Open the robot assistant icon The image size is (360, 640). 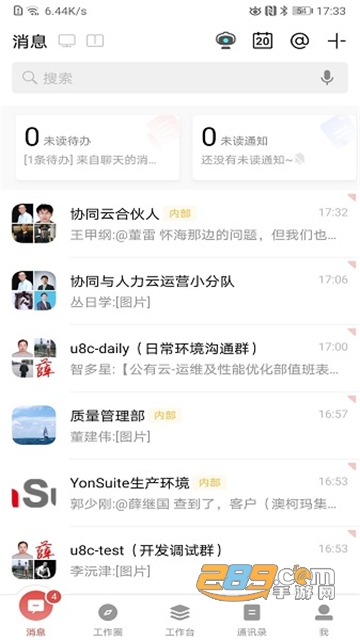(225, 41)
